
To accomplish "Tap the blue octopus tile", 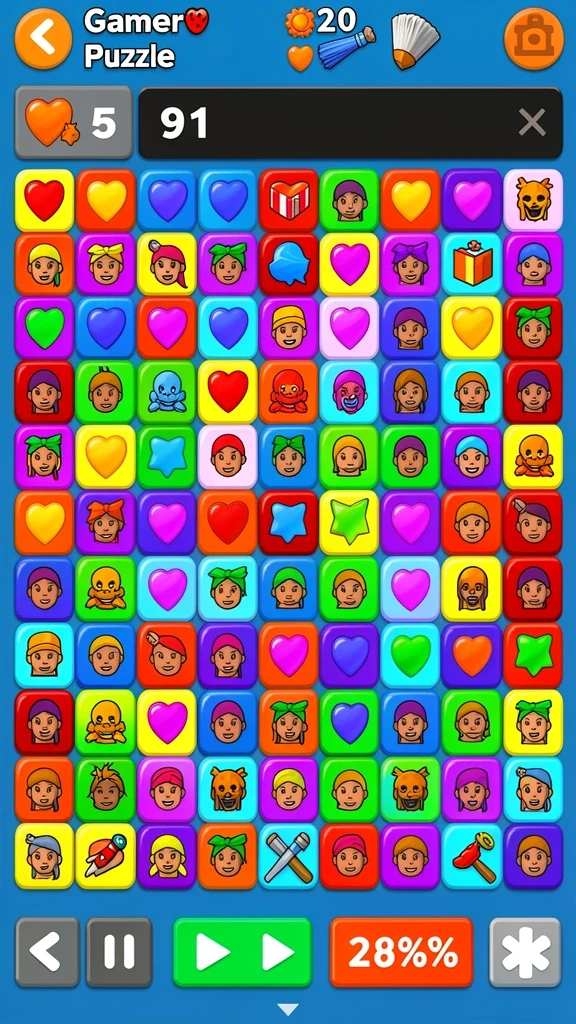I will pos(166,392).
